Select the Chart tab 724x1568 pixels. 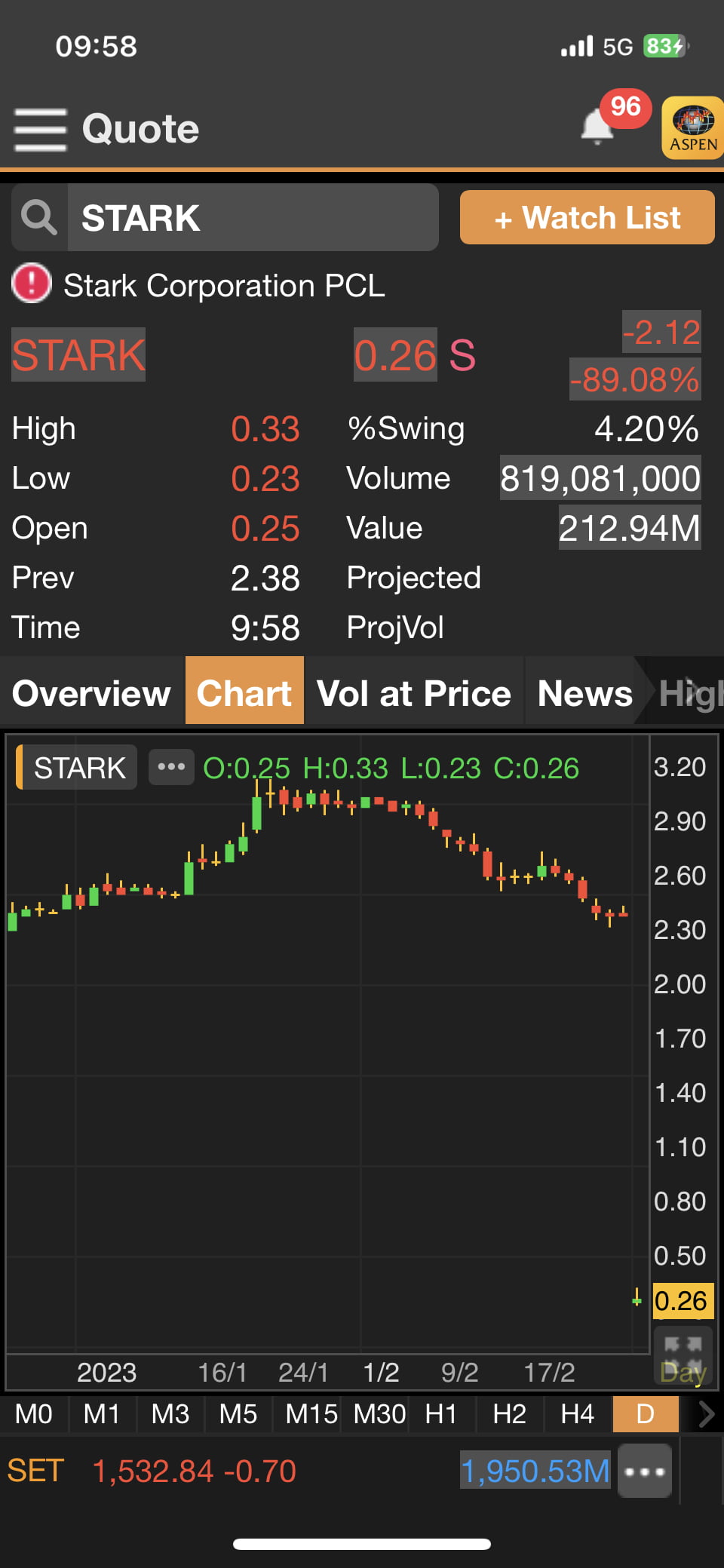[x=244, y=692]
